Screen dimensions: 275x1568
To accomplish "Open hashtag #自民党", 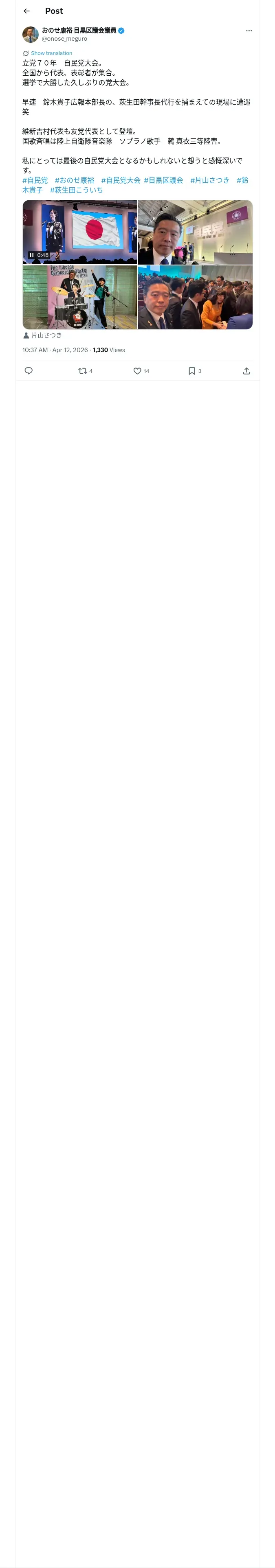I will coord(35,180).
